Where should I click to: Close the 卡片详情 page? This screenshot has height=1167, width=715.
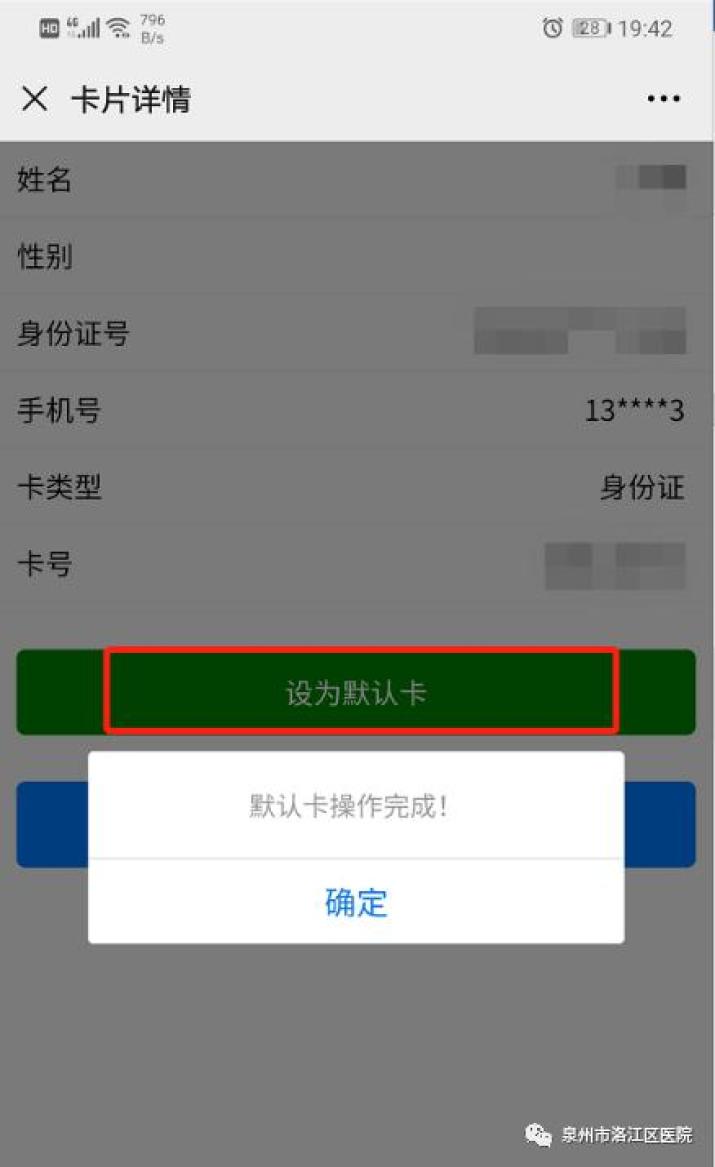point(35,98)
